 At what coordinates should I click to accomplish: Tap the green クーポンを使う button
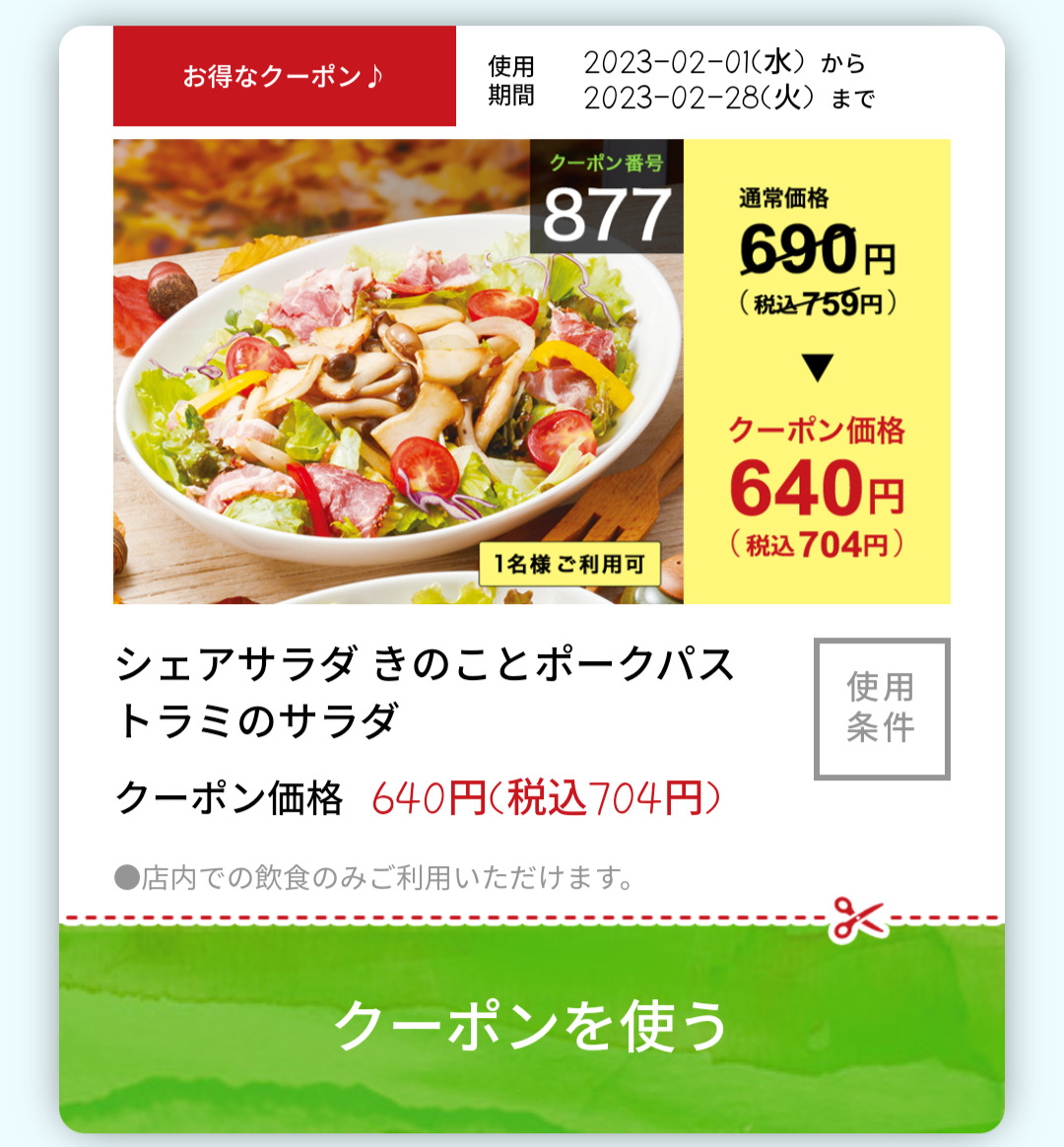(532, 1027)
